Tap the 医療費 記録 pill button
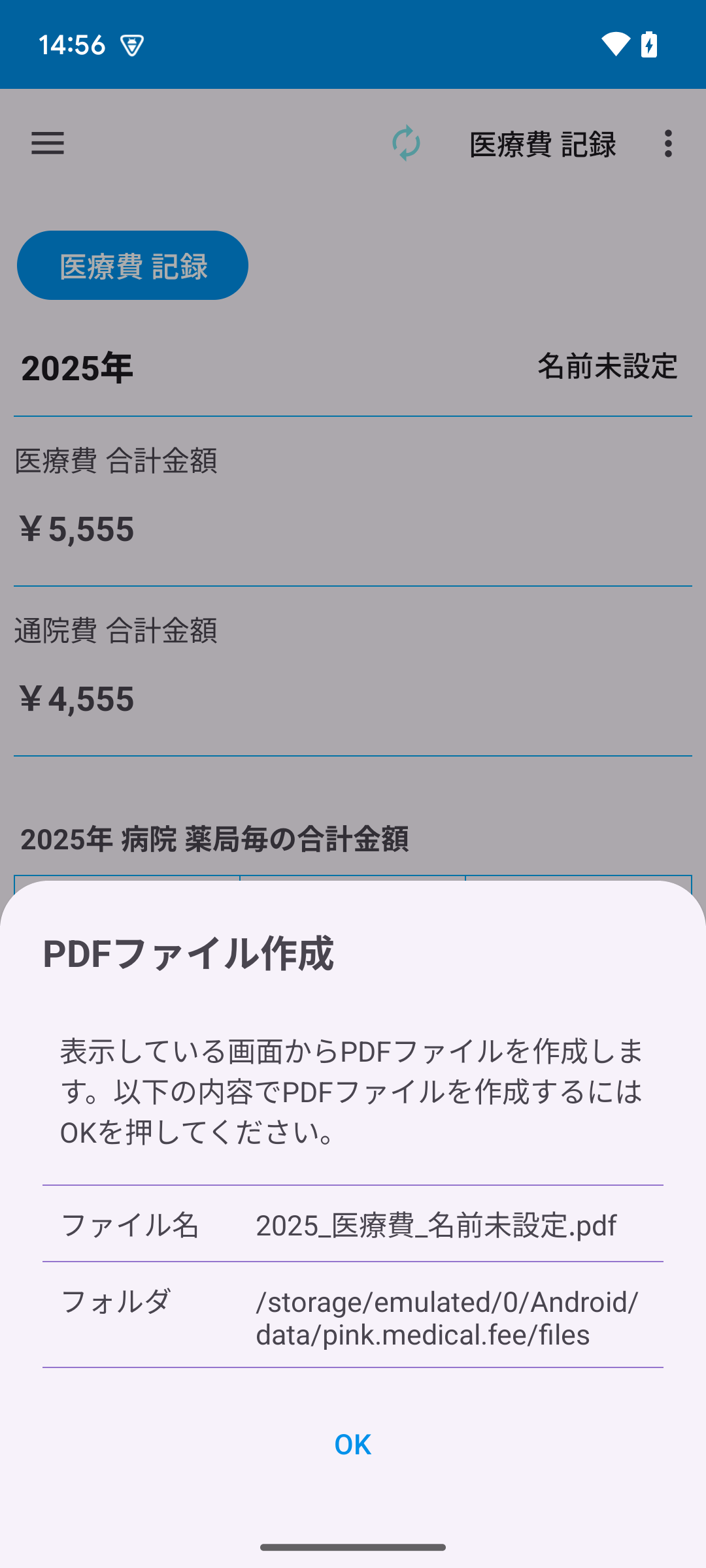706x1568 pixels. 133,266
